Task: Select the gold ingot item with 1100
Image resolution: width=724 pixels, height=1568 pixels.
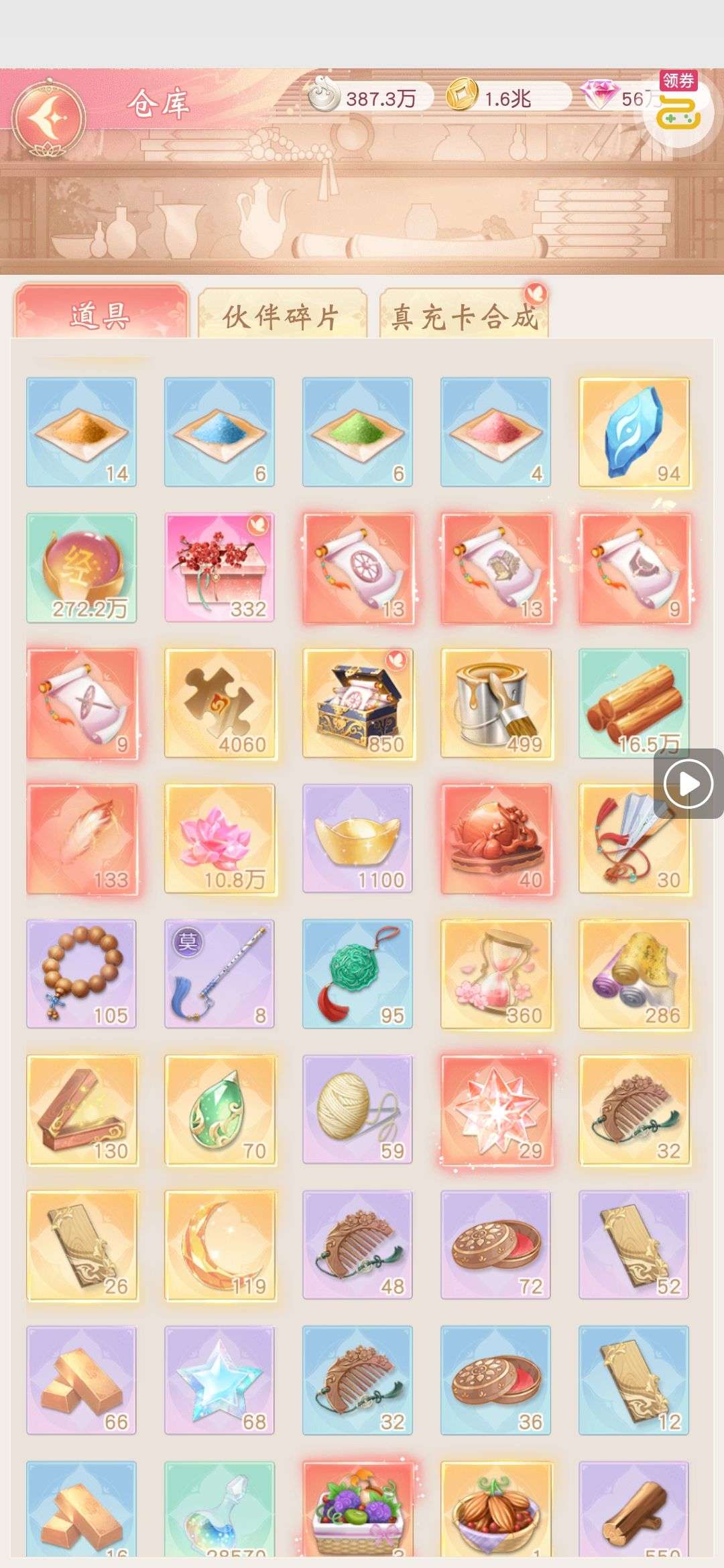Action: click(357, 839)
